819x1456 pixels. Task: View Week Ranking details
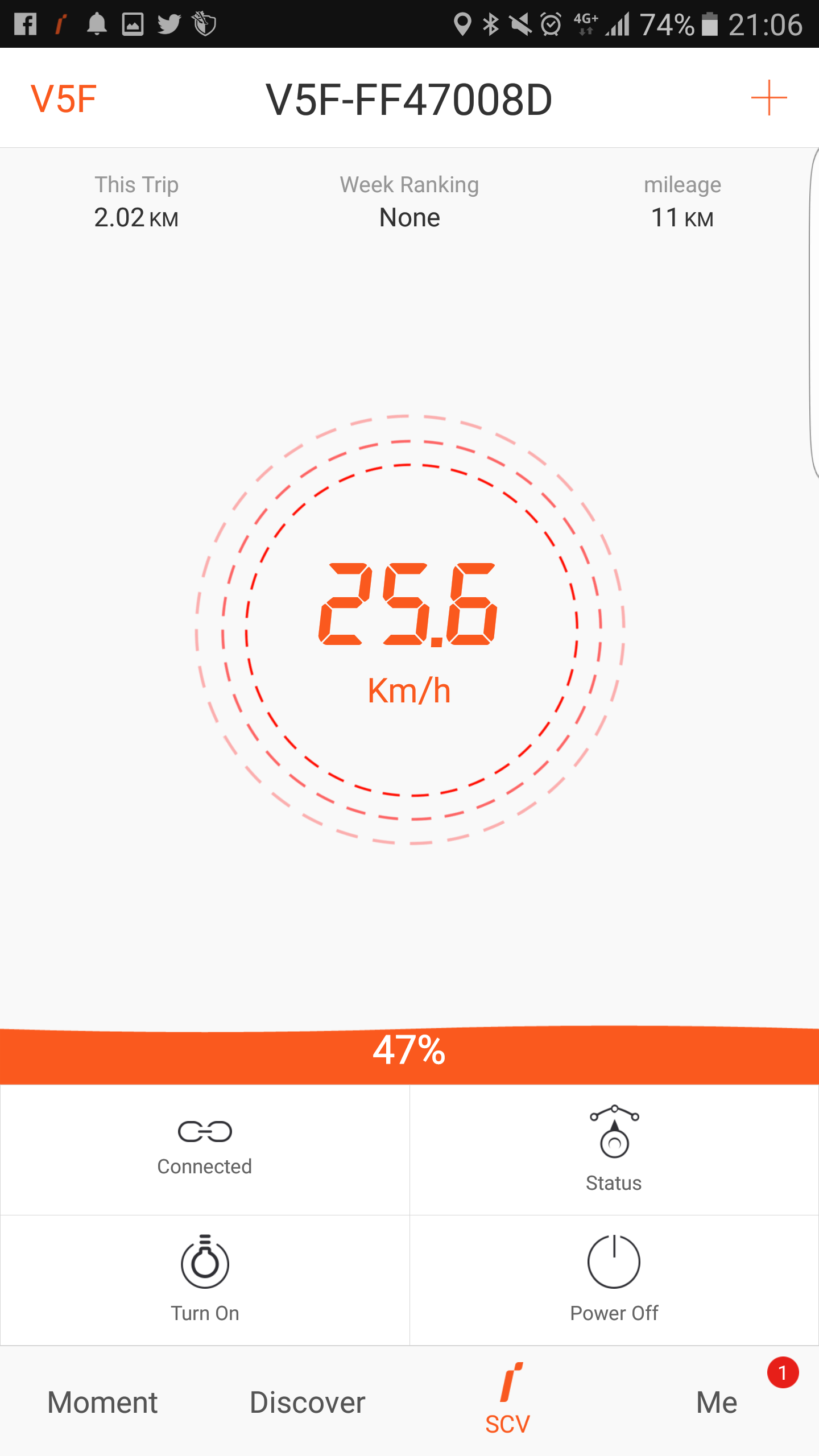point(409,201)
